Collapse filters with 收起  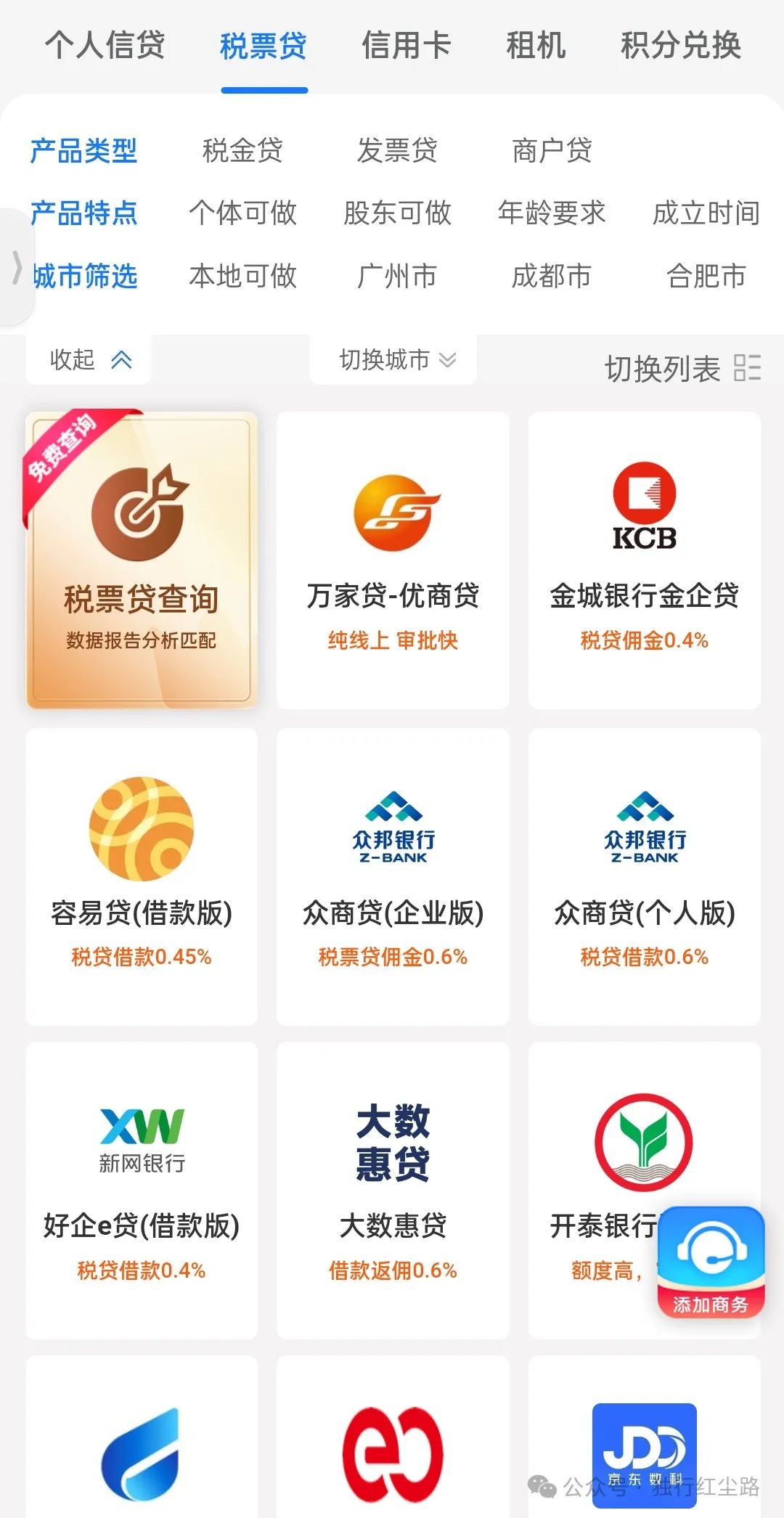(x=89, y=359)
